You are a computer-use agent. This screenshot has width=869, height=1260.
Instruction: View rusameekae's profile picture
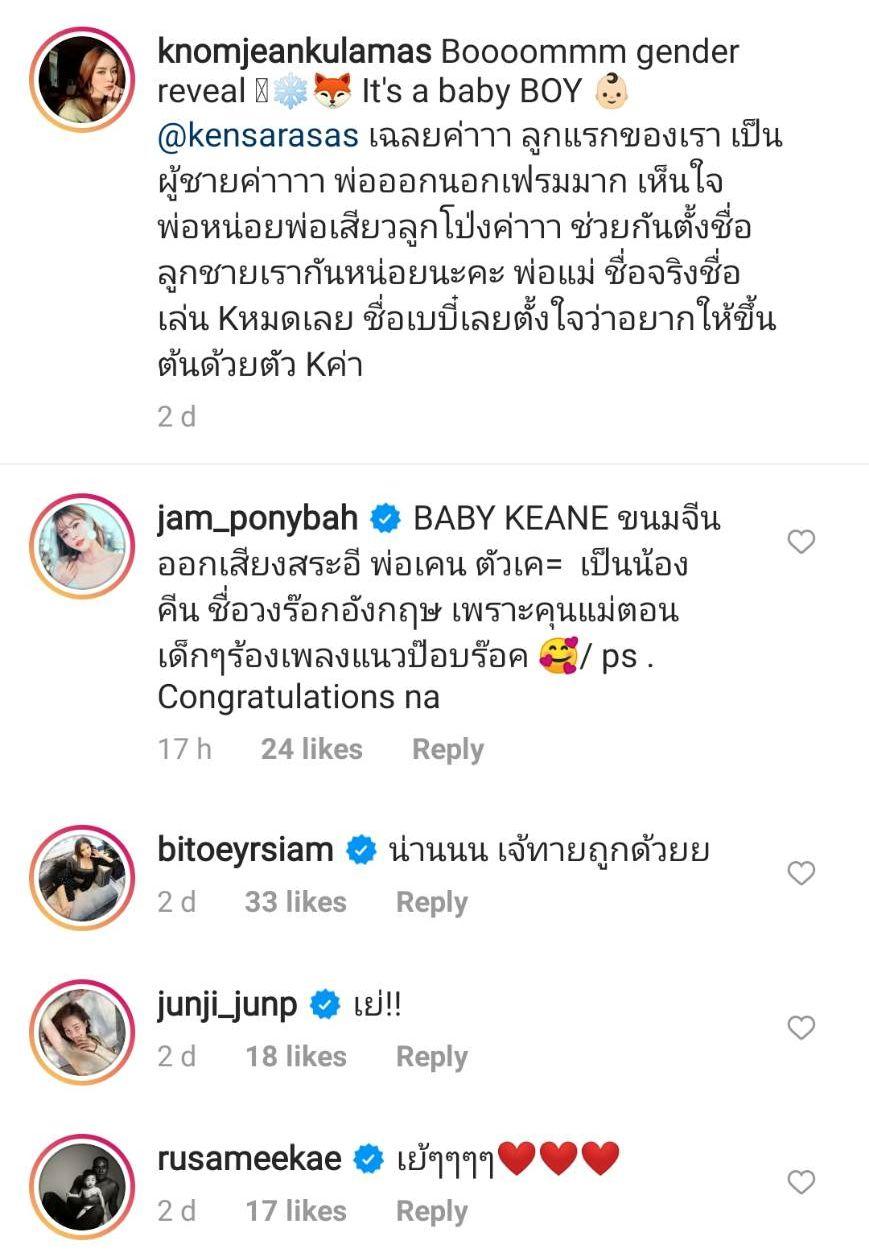(82, 1186)
